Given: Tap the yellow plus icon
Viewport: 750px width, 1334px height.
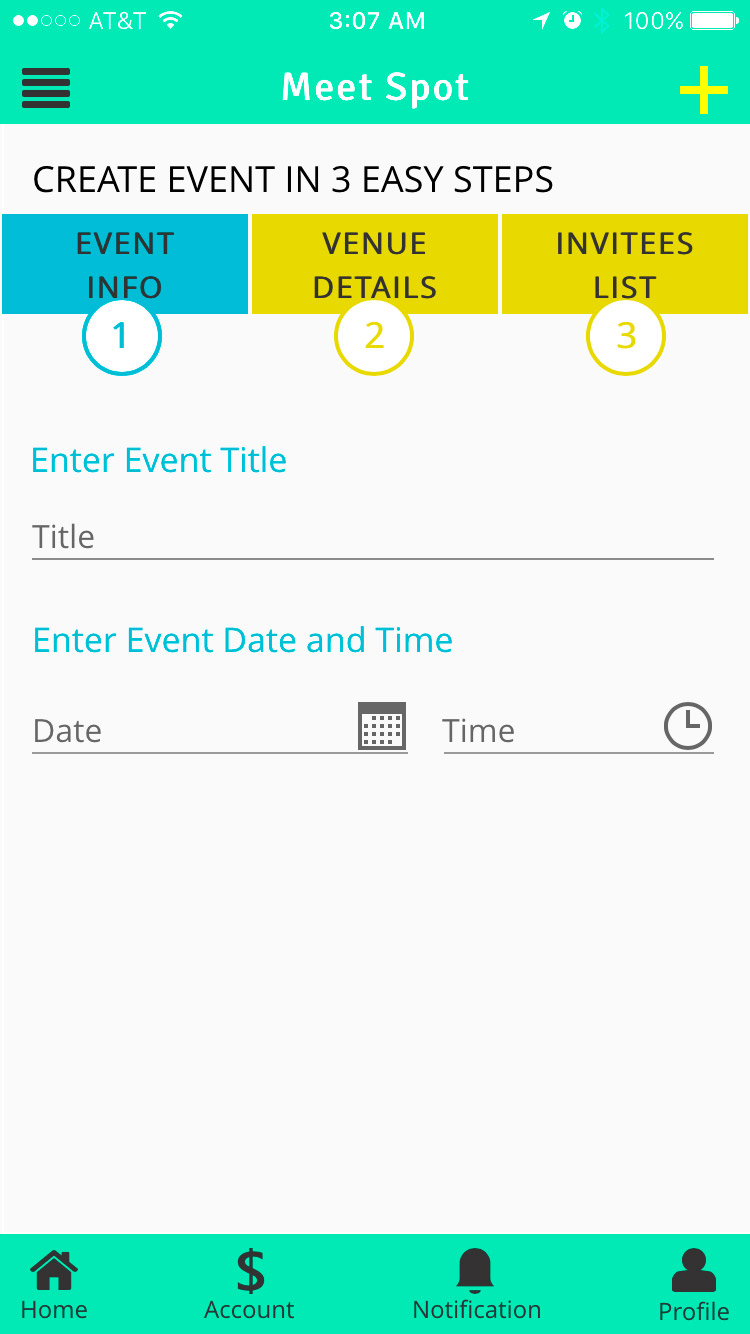Looking at the screenshot, I should [703, 89].
